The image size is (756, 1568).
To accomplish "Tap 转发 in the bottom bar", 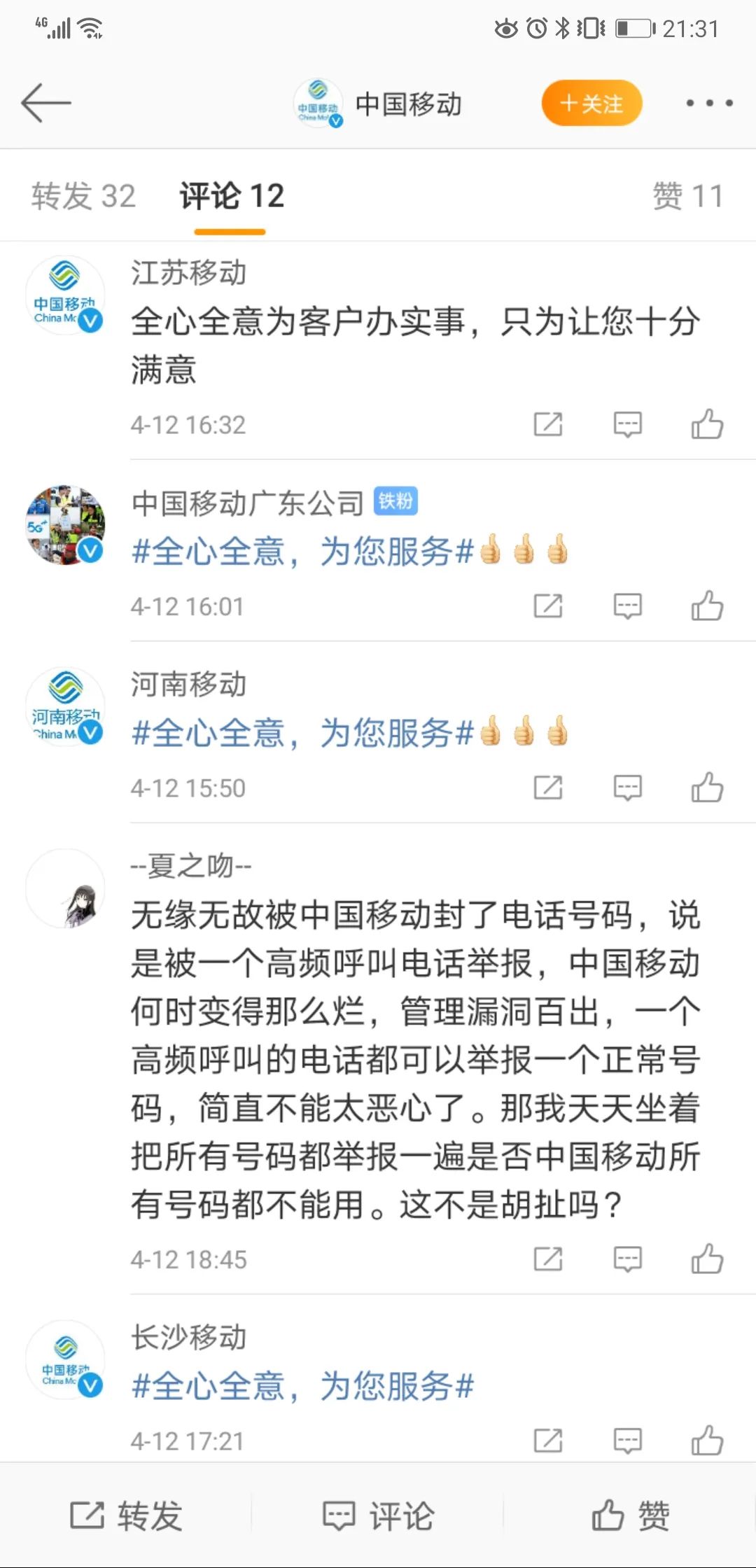I will pyautogui.click(x=126, y=1515).
